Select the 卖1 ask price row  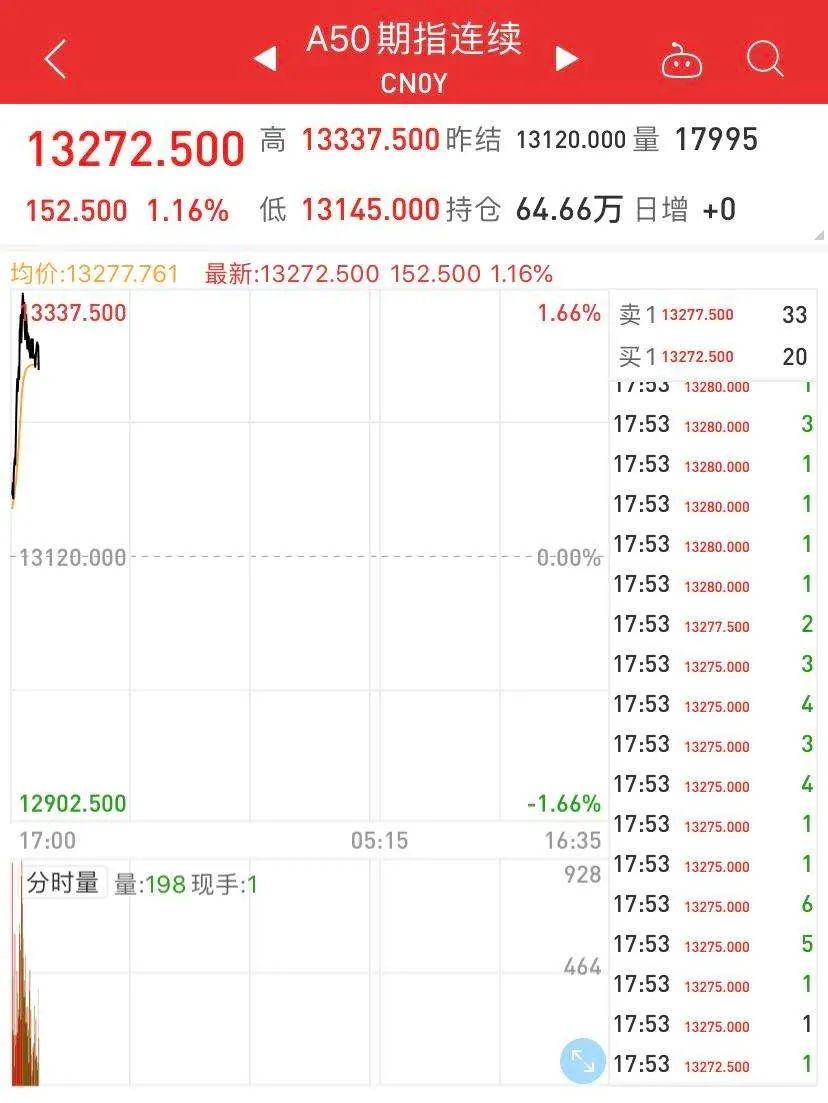pyautogui.click(x=710, y=315)
